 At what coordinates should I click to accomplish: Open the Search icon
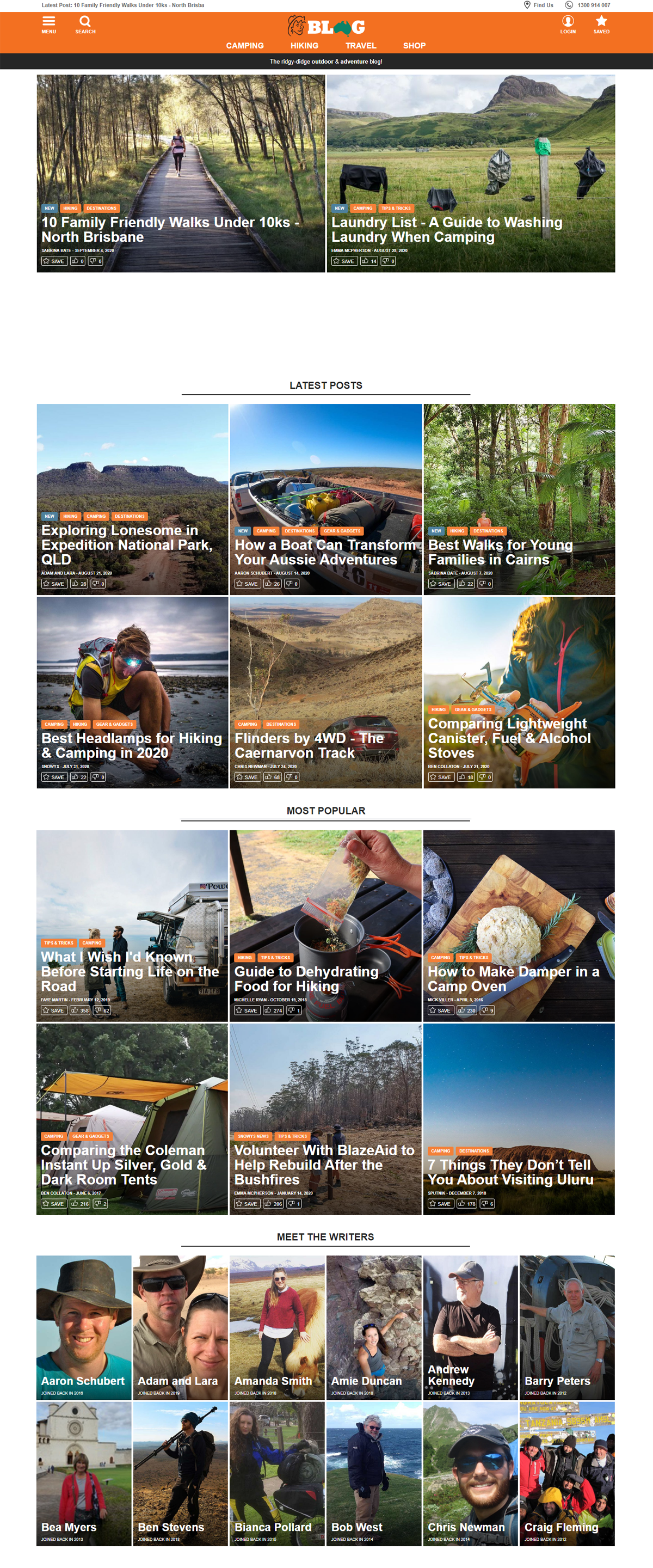coord(85,24)
